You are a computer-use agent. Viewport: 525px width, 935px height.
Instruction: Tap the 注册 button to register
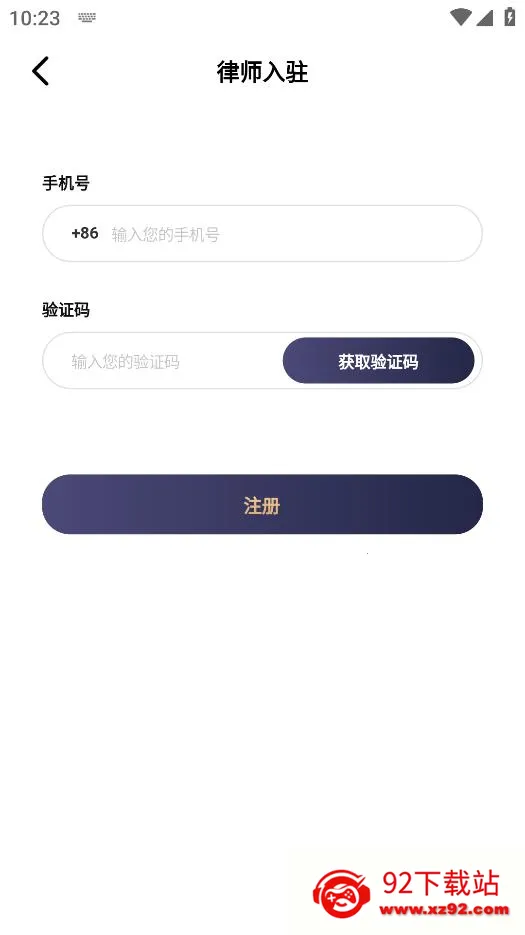[x=262, y=504]
